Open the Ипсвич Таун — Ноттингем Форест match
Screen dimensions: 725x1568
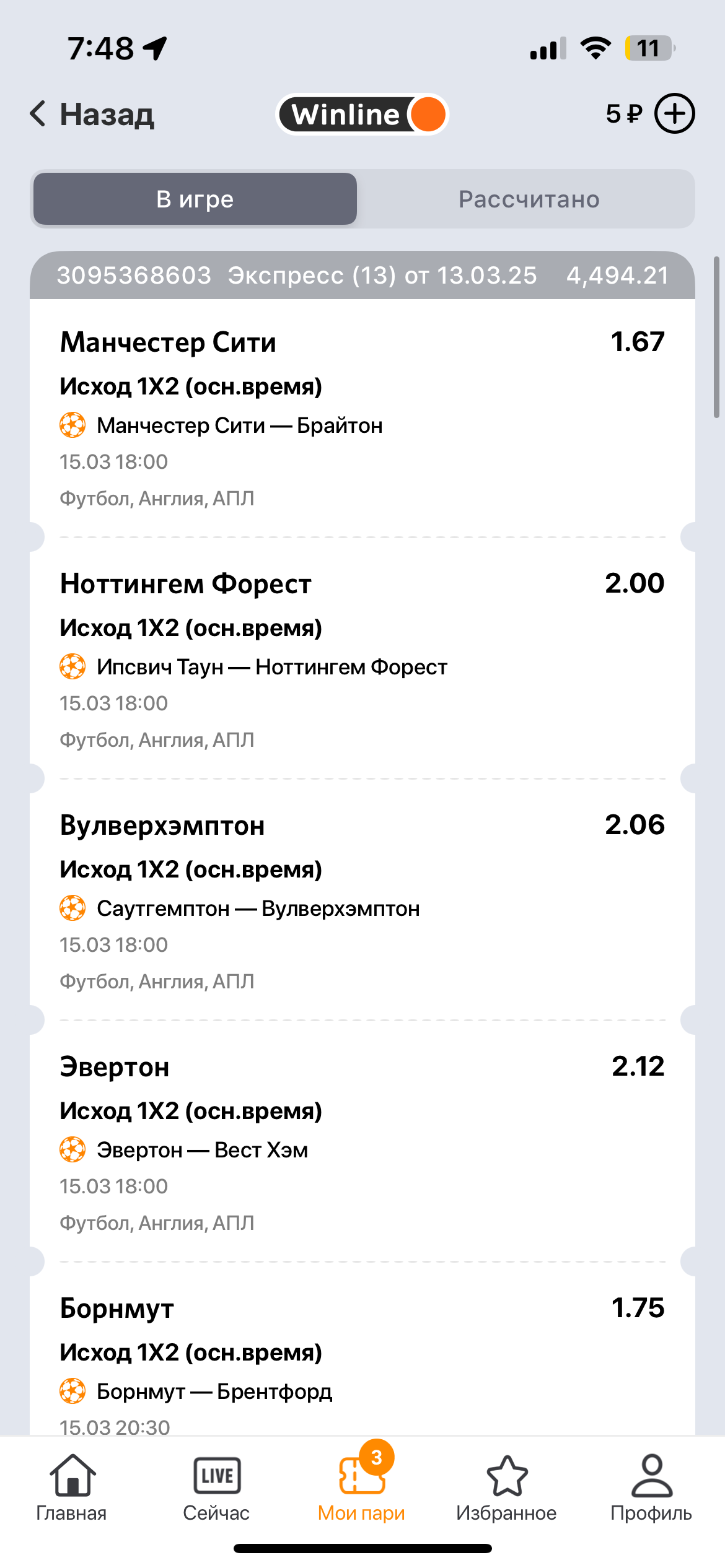(271, 668)
